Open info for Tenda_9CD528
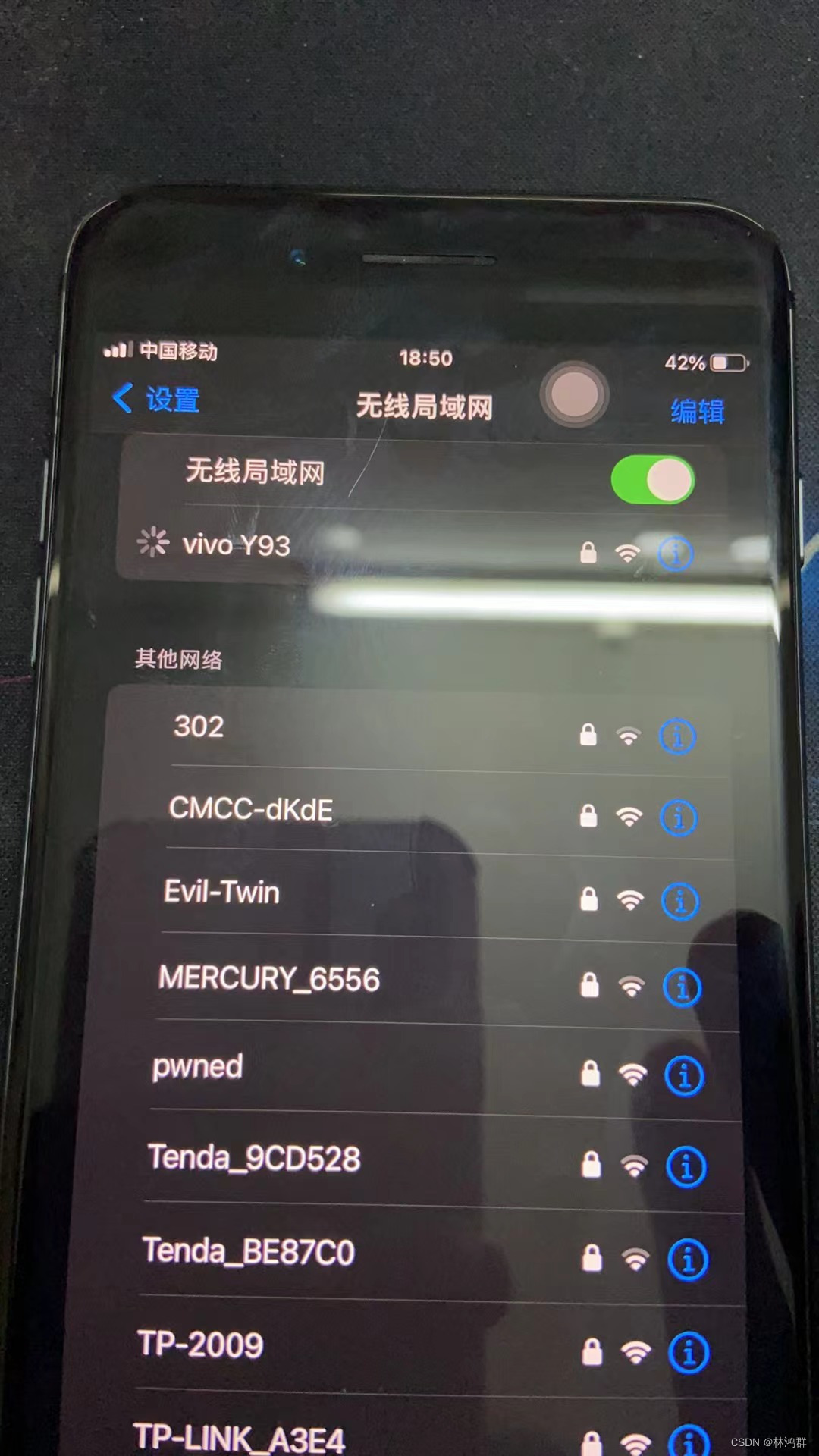The width and height of the screenshot is (819, 1456). click(x=686, y=1167)
